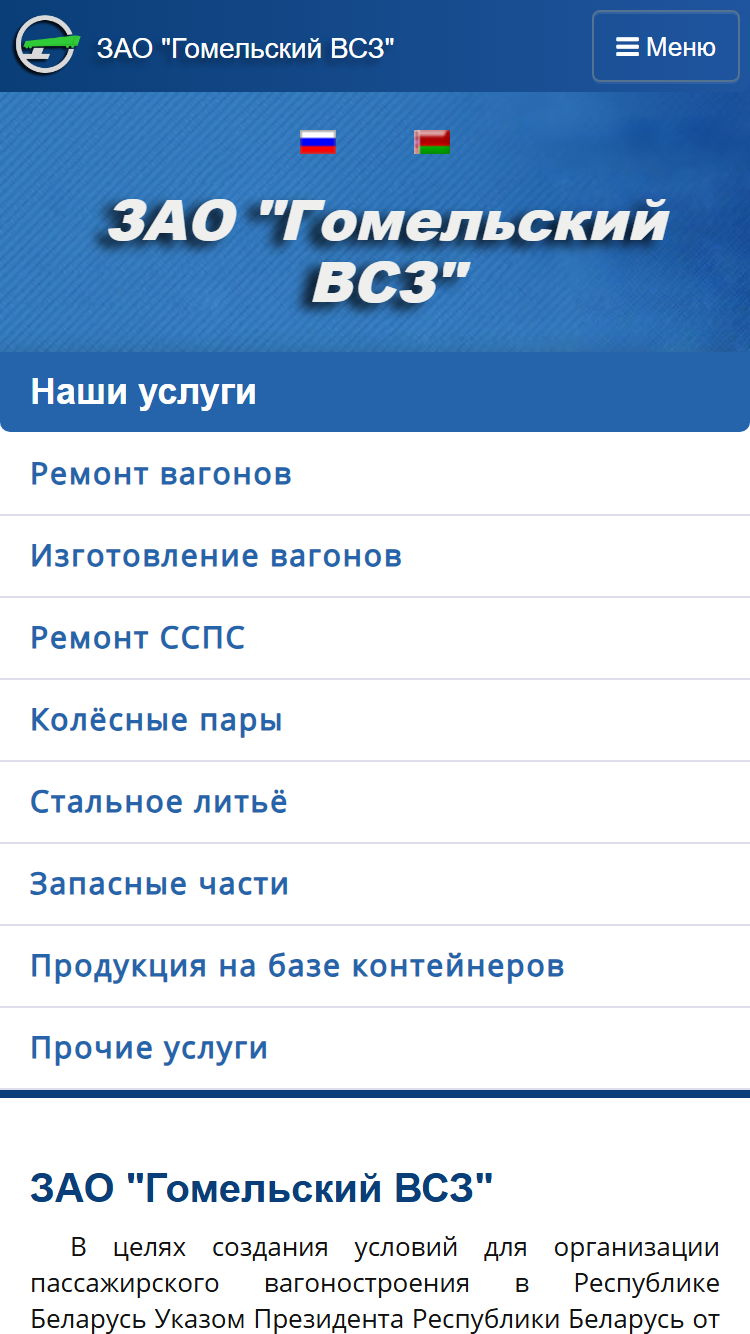
Task: Open Изготовление вагонов service
Action: pyautogui.click(x=375, y=556)
